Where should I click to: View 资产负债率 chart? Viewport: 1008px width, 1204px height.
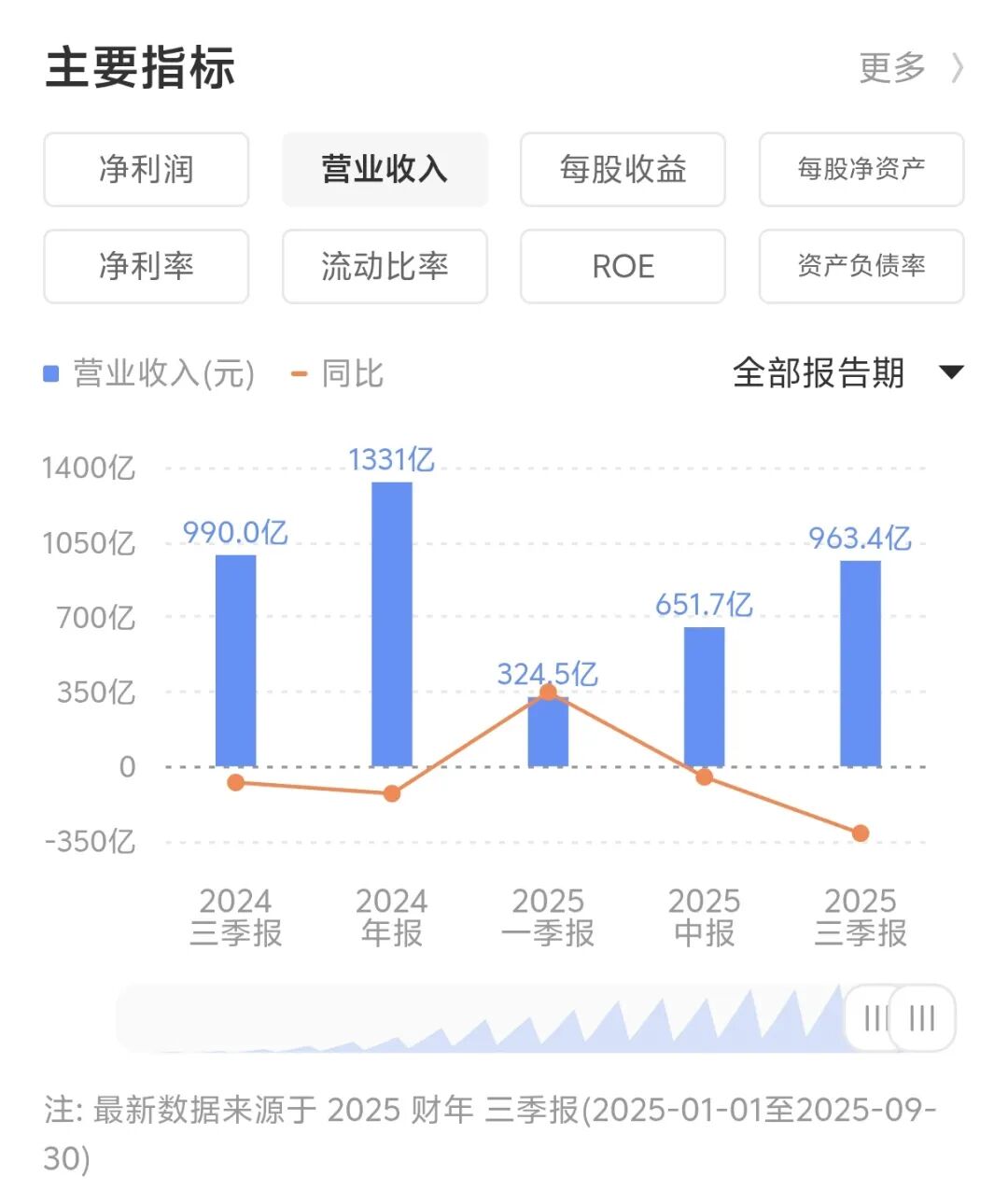tap(861, 267)
